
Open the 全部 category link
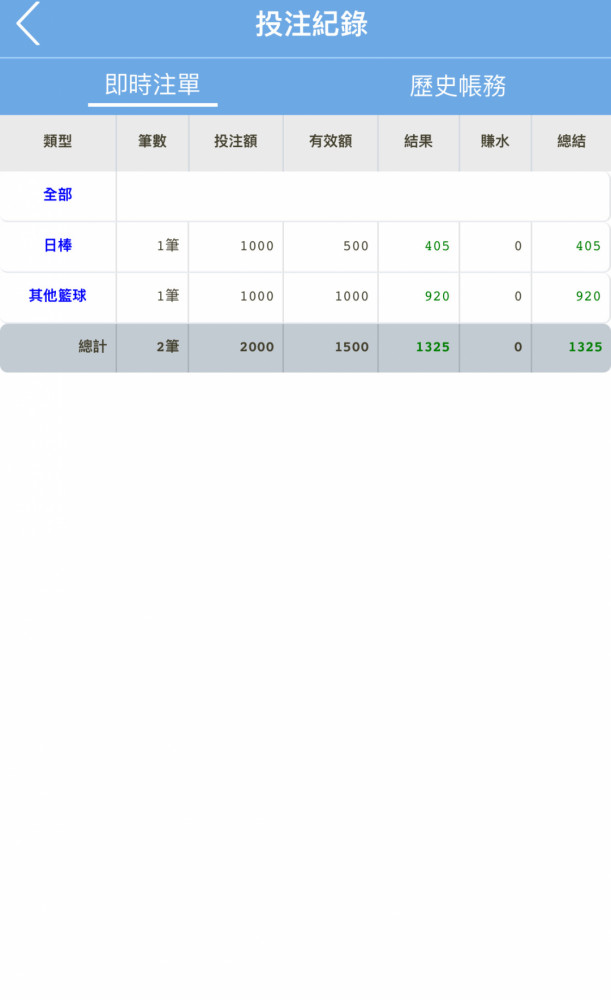pos(57,195)
